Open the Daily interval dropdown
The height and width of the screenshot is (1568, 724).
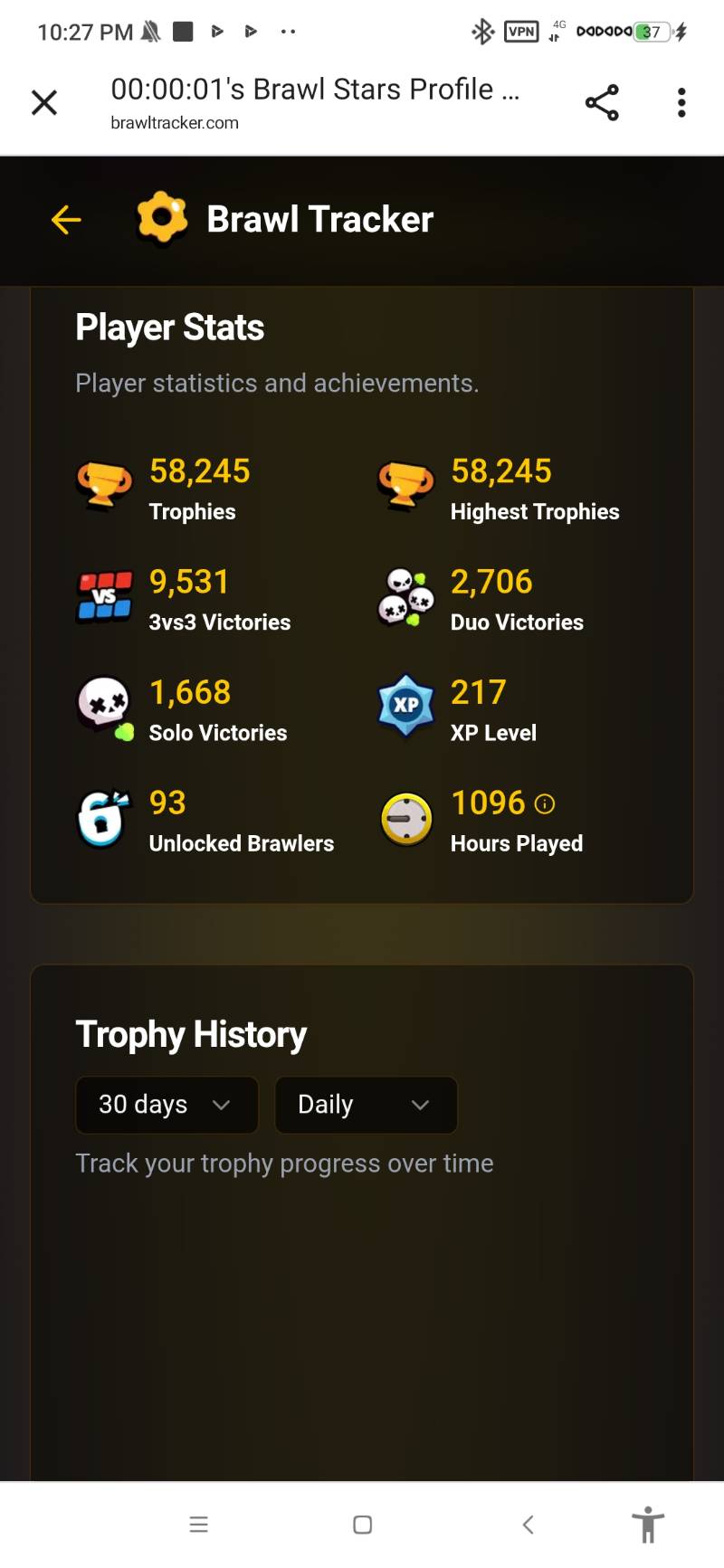click(x=366, y=1105)
